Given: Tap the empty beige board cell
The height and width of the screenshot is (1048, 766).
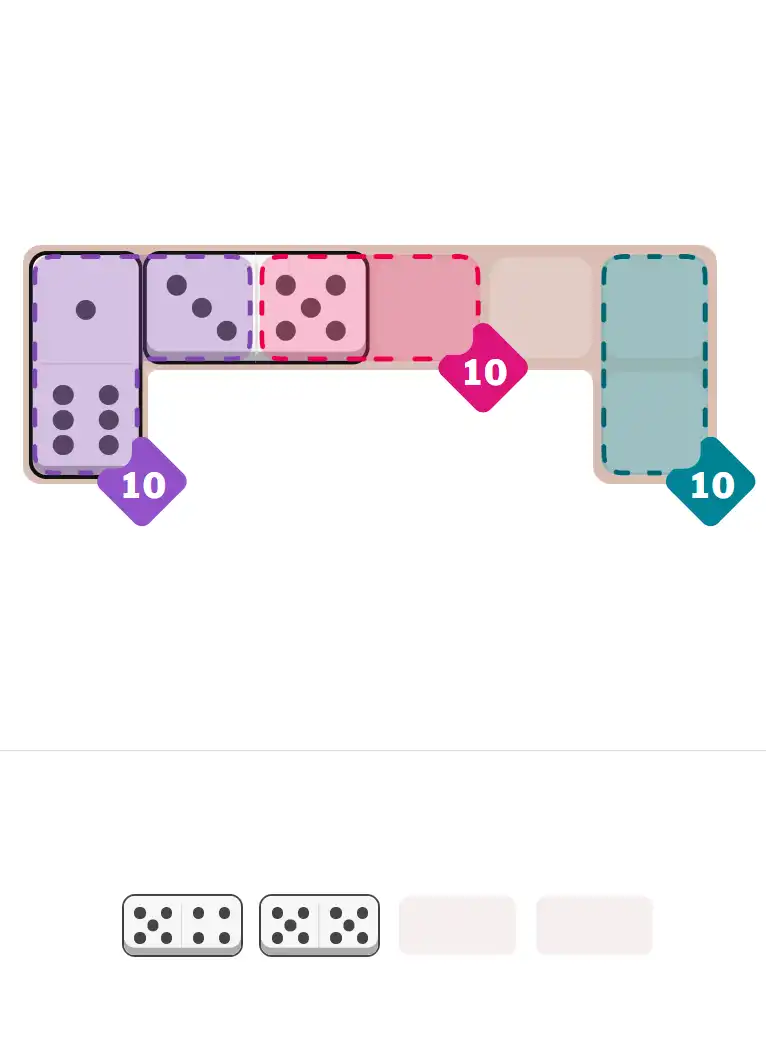Looking at the screenshot, I should click(x=541, y=307).
